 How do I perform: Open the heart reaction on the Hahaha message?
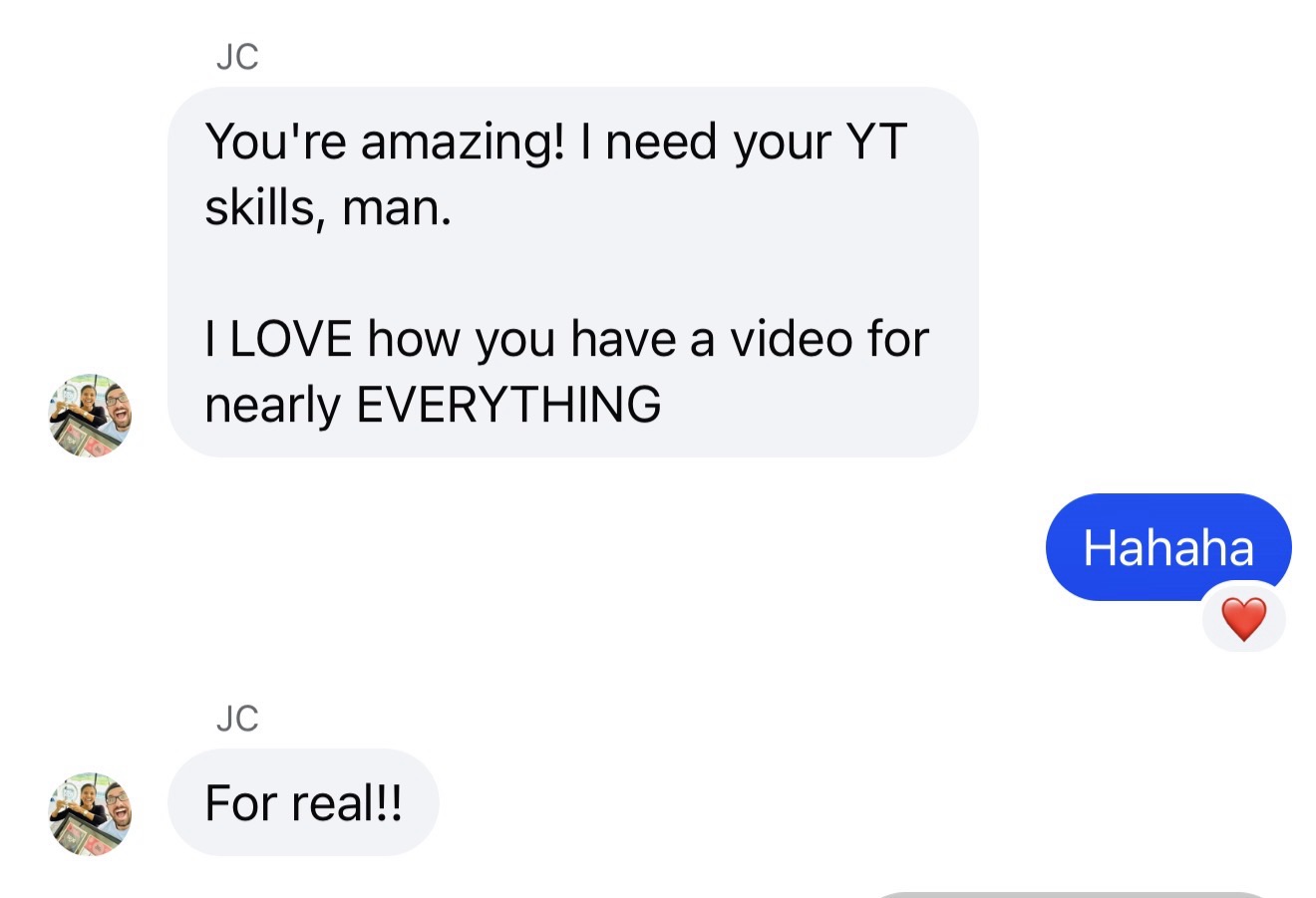[x=1243, y=619]
